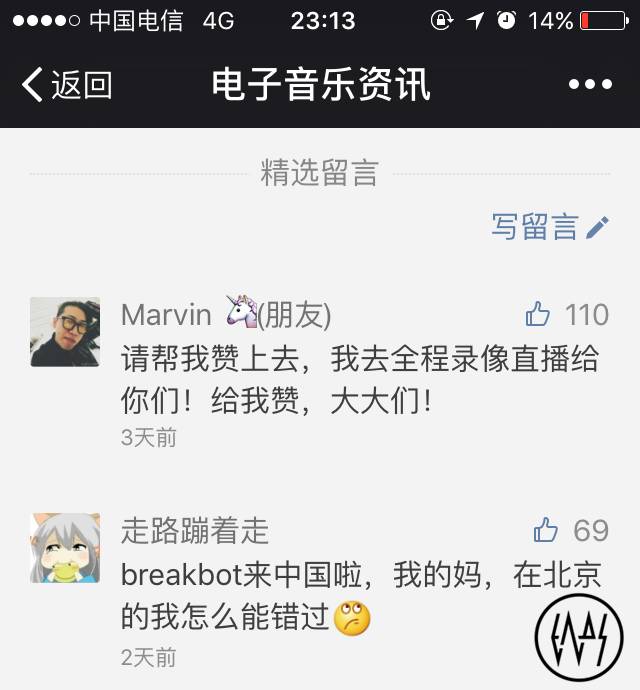Tap 写留言 to write a comment
The height and width of the screenshot is (690, 640).
point(549,227)
